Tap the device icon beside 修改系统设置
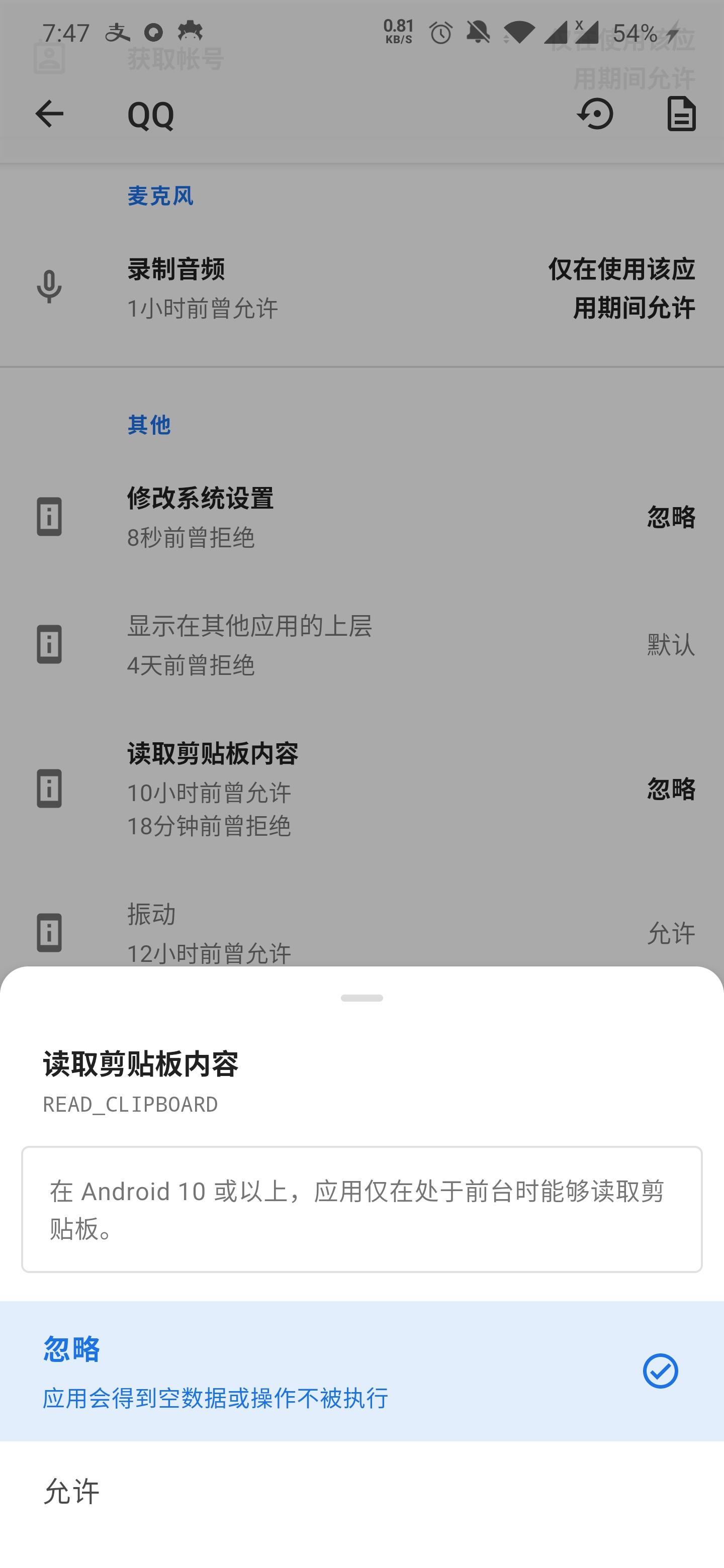724x1568 pixels. (x=49, y=517)
